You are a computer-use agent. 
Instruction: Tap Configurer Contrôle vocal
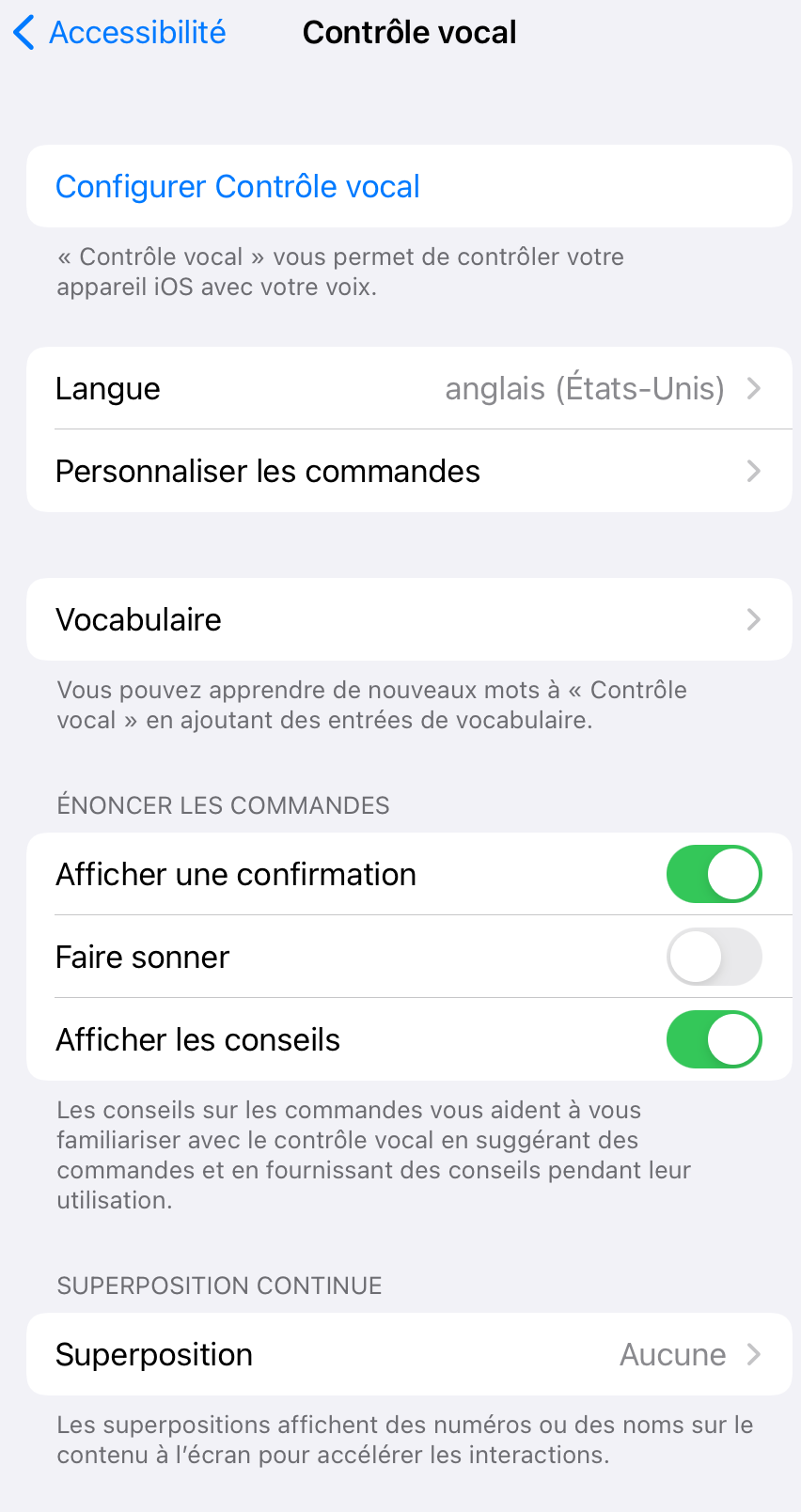409,186
